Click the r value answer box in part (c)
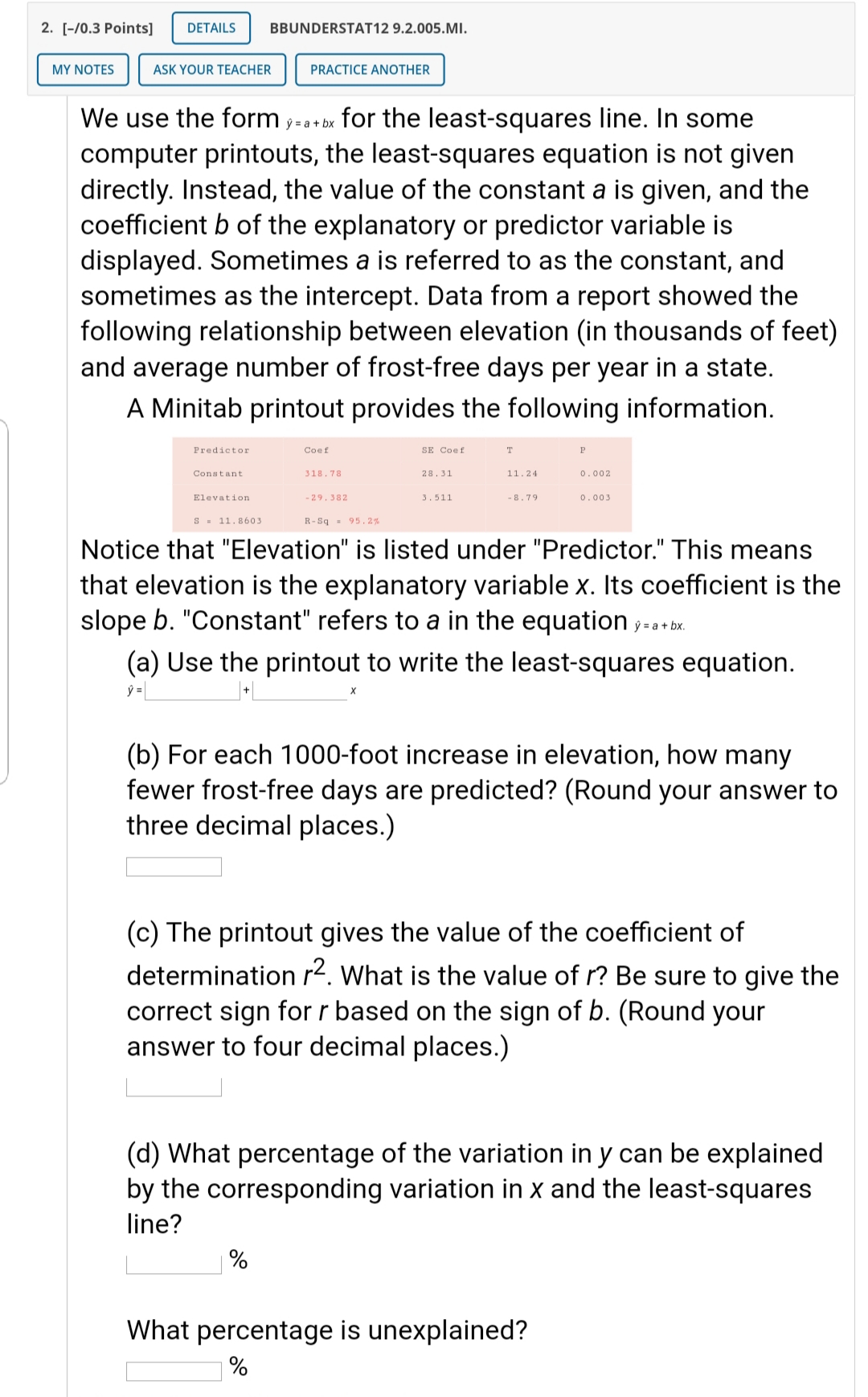 (x=173, y=1087)
